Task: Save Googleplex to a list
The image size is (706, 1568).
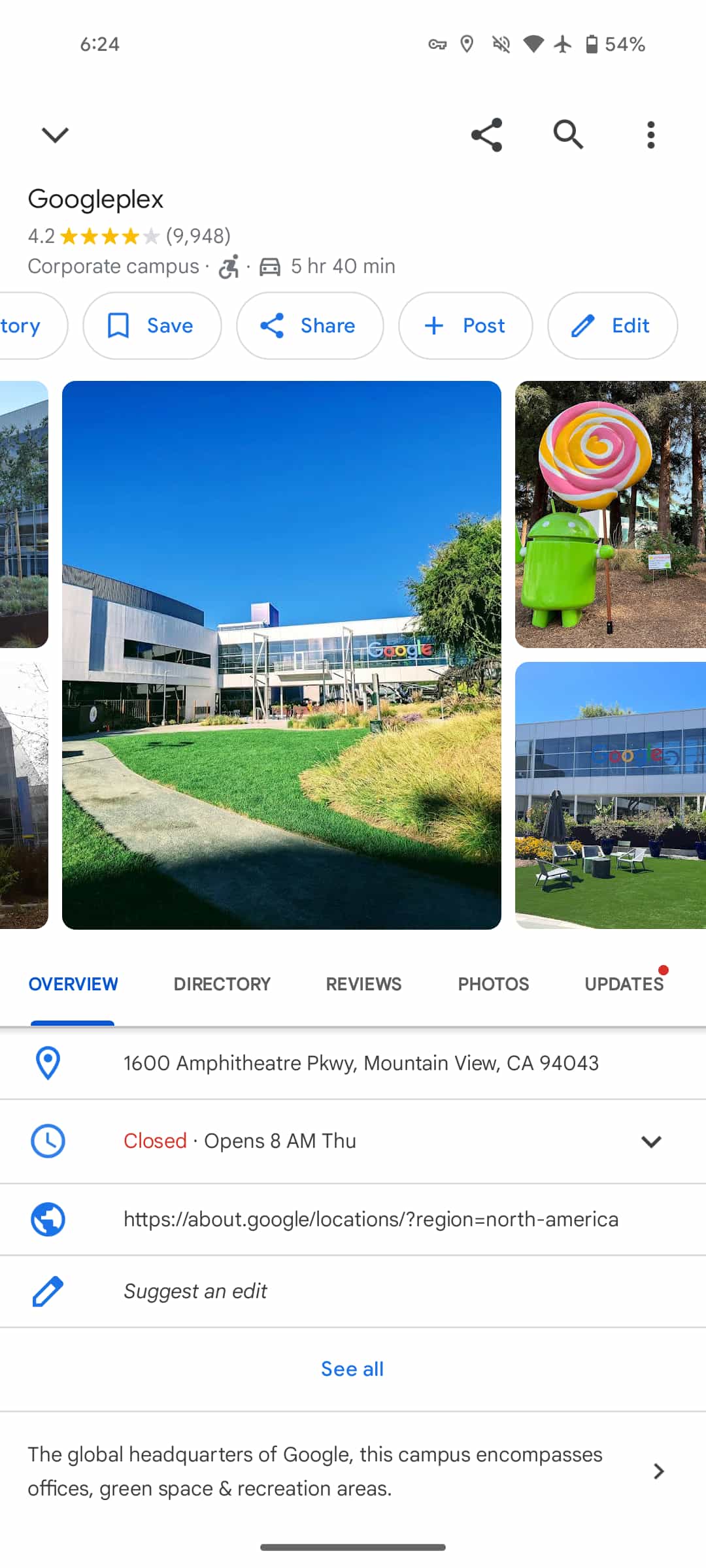Action: point(152,325)
